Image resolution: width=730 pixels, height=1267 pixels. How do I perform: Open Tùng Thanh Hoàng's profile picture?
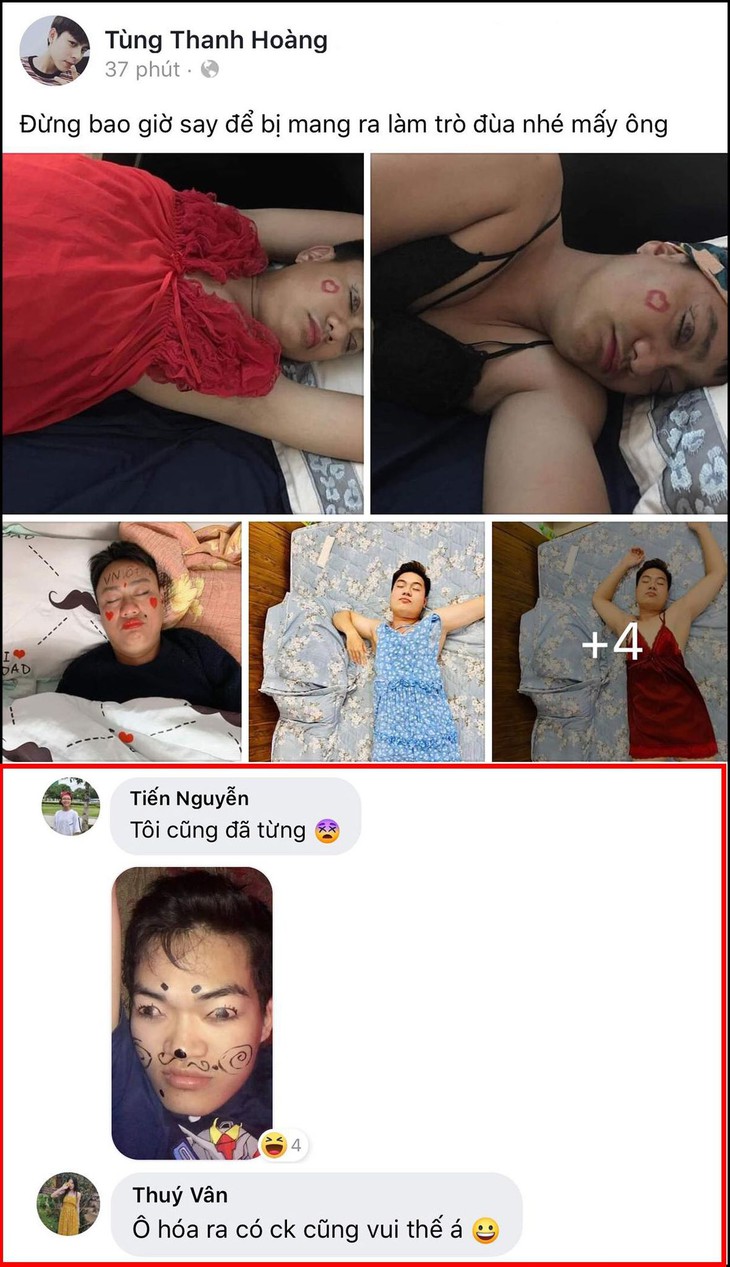[51, 50]
